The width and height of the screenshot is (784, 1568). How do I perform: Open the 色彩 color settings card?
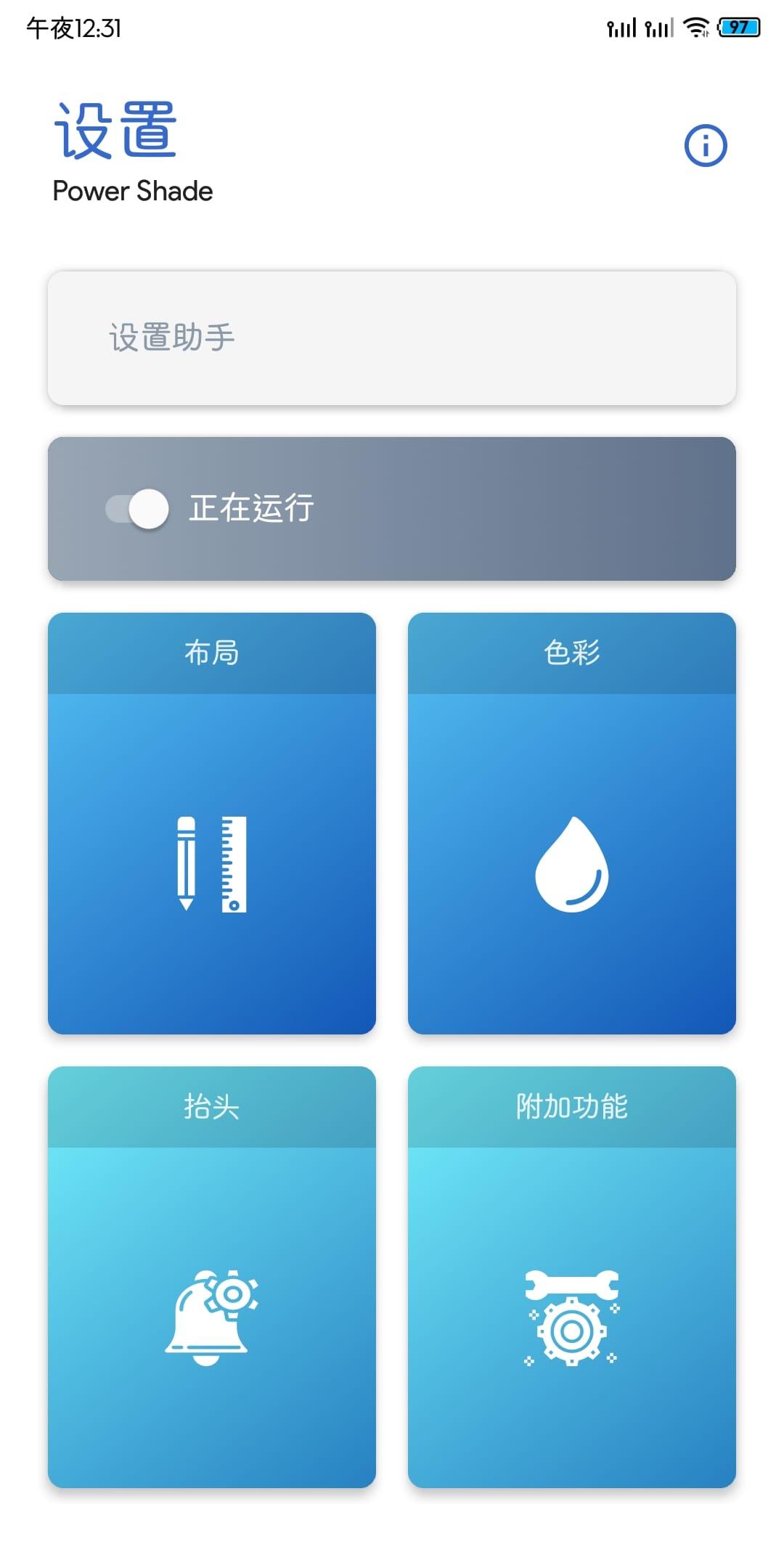(x=572, y=823)
